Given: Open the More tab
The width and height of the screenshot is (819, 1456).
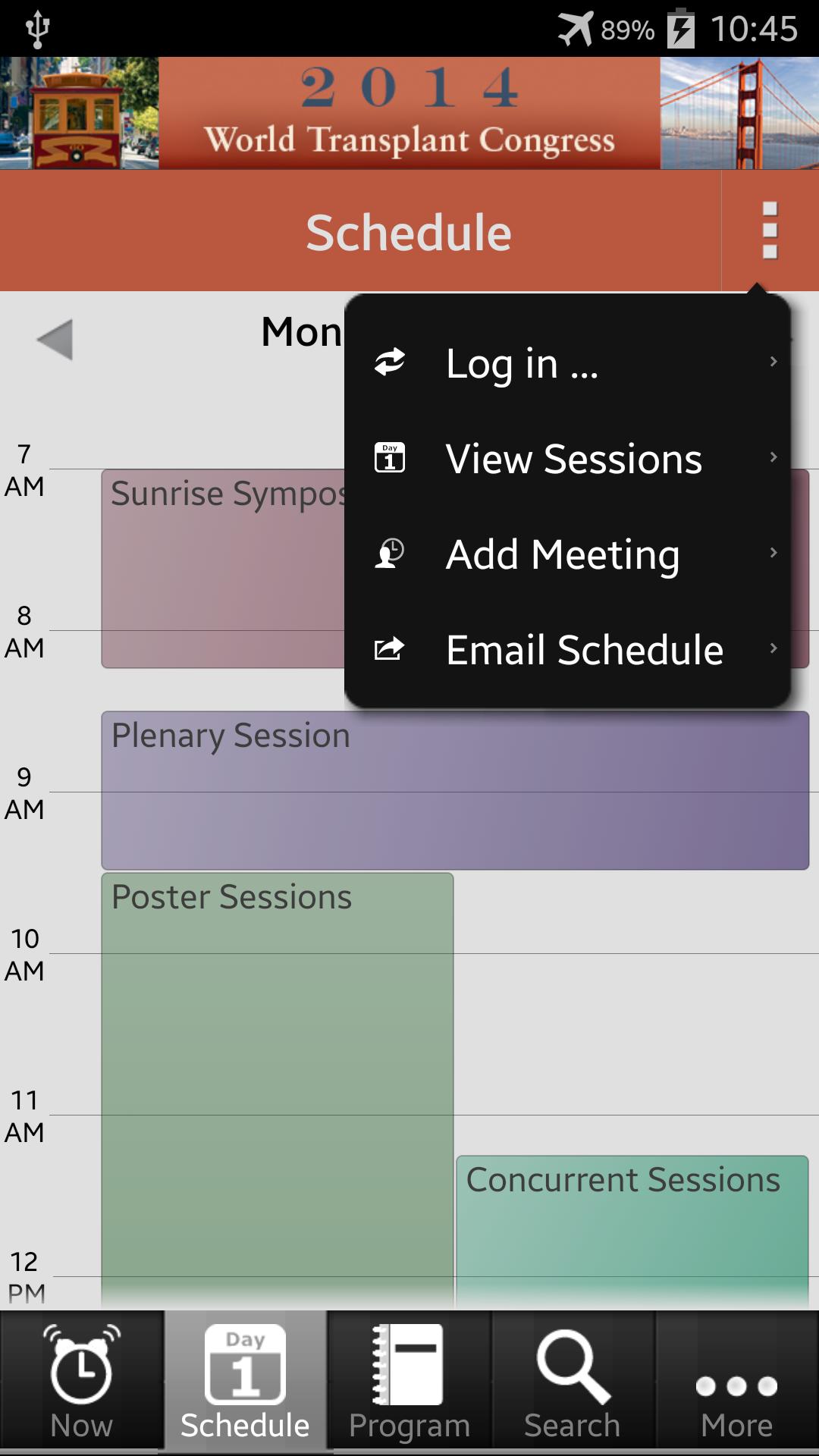Looking at the screenshot, I should pos(736,1382).
